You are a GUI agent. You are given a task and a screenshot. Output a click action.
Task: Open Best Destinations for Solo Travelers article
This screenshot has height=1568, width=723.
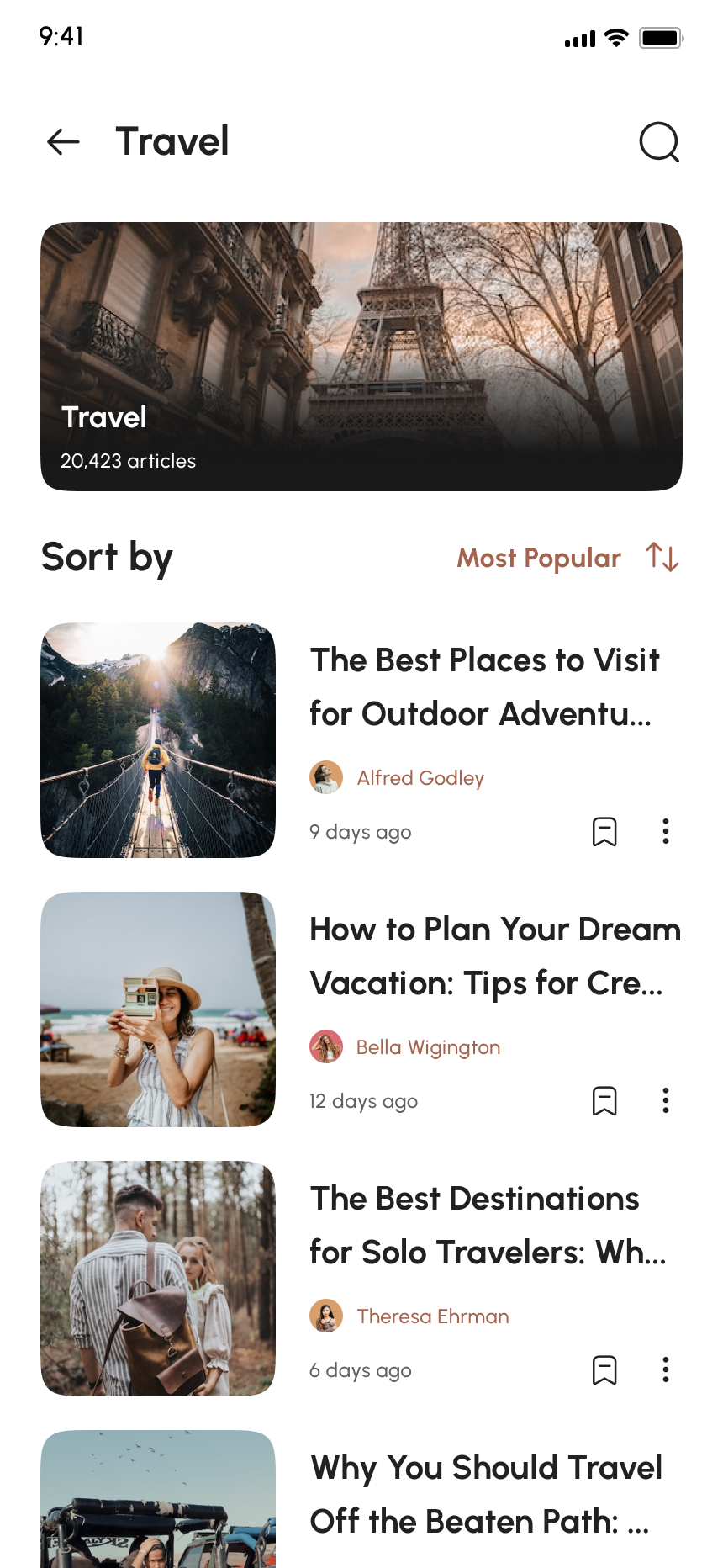pos(486,1225)
